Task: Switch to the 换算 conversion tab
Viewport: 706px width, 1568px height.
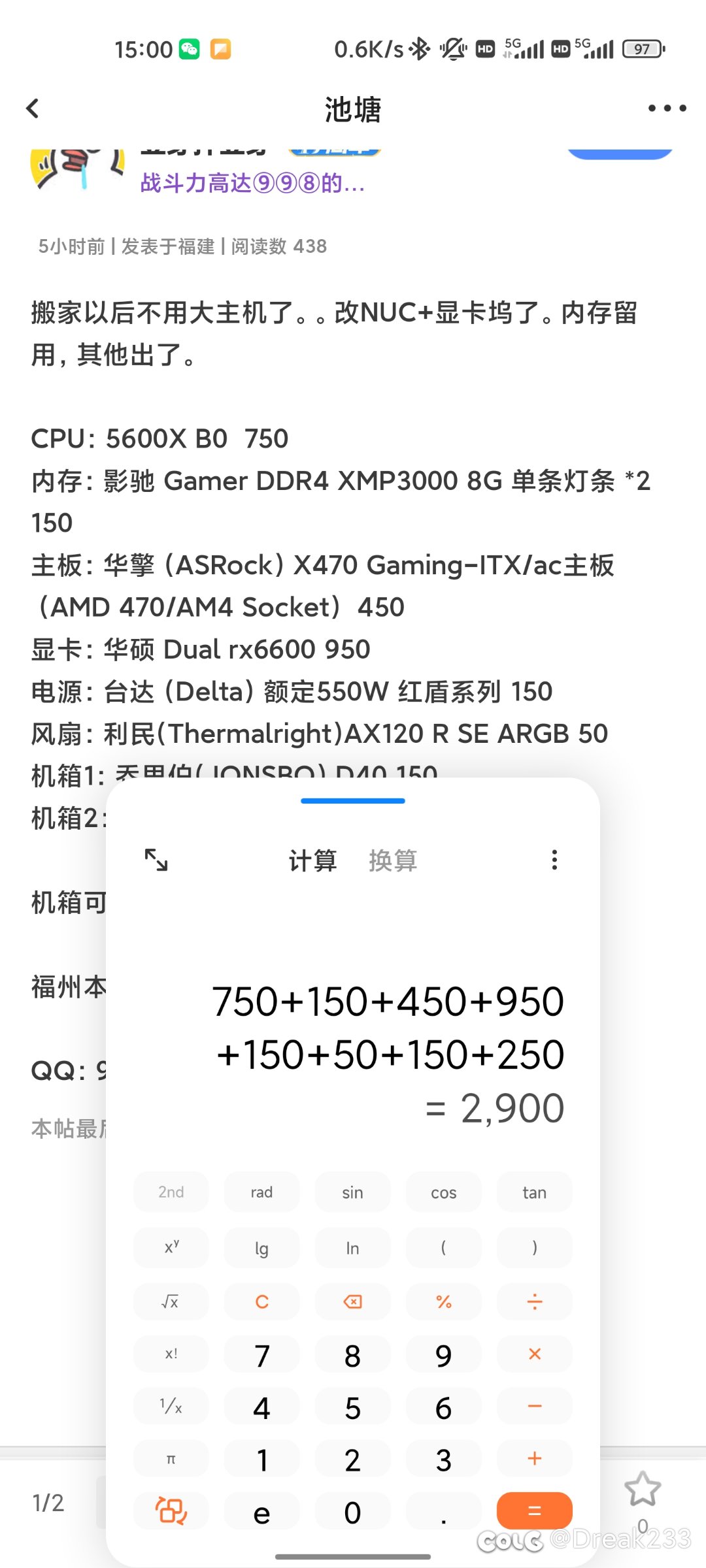Action: [x=392, y=860]
